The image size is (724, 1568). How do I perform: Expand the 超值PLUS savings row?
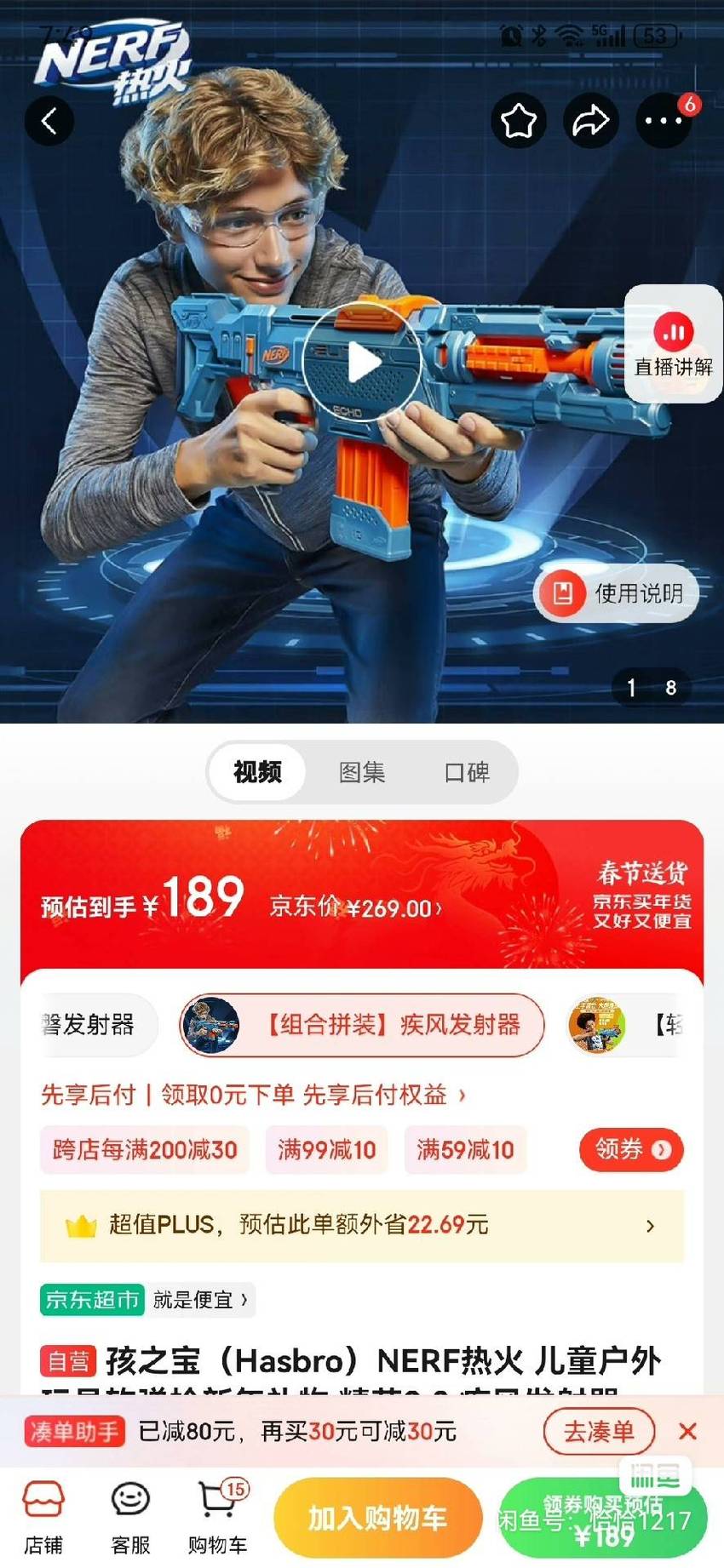362,1226
